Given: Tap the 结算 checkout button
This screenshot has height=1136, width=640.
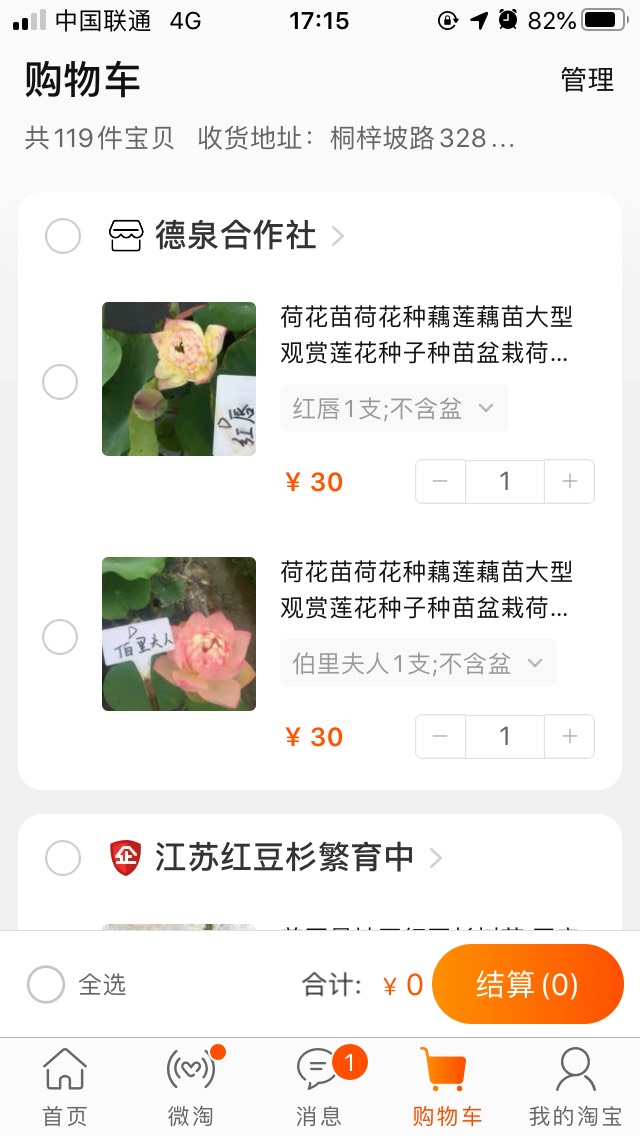Looking at the screenshot, I should point(527,985).
